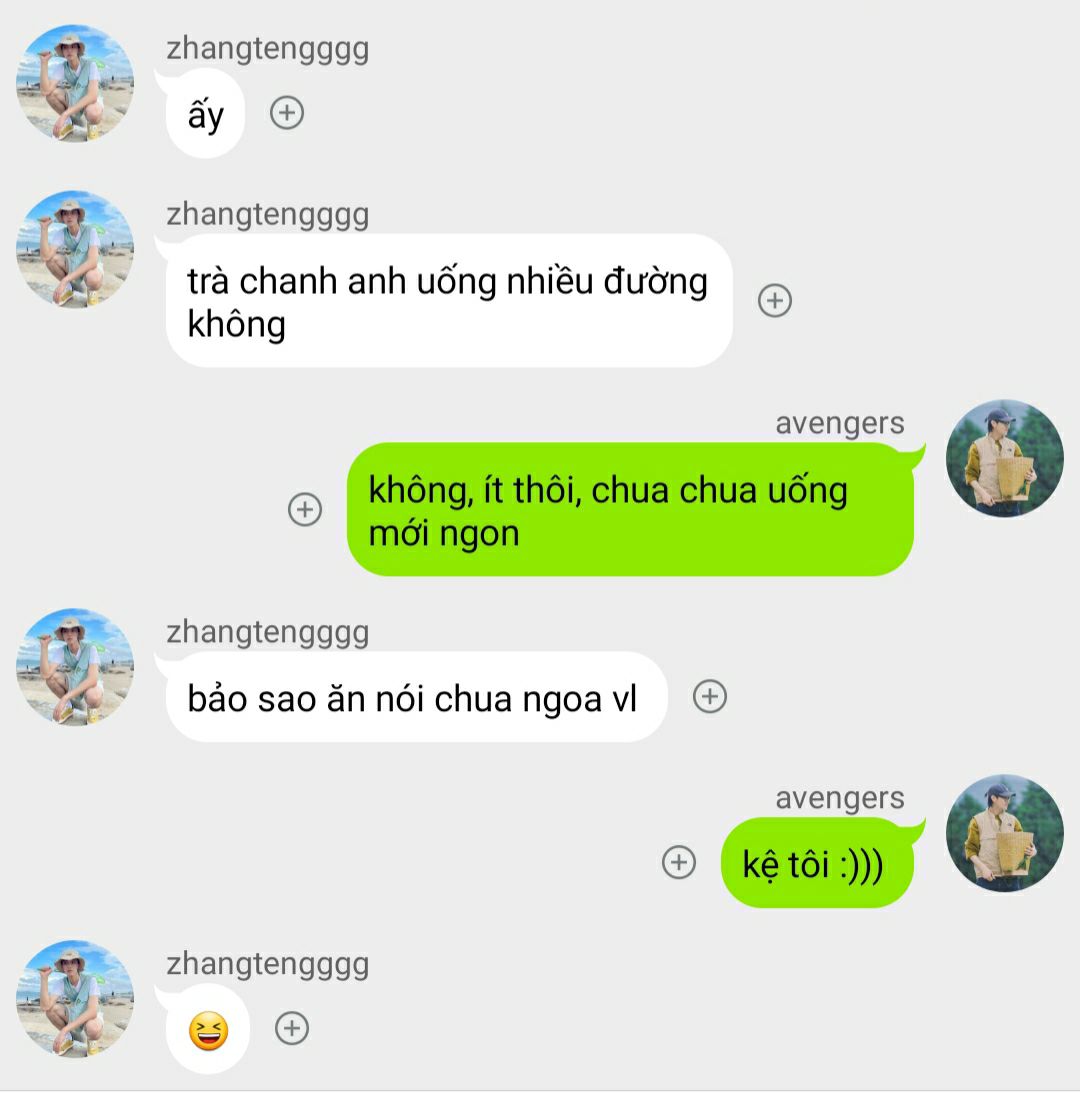Open zhangtengggg's avatar beside 'ấy' message
1080x1095 pixels.
tap(75, 83)
